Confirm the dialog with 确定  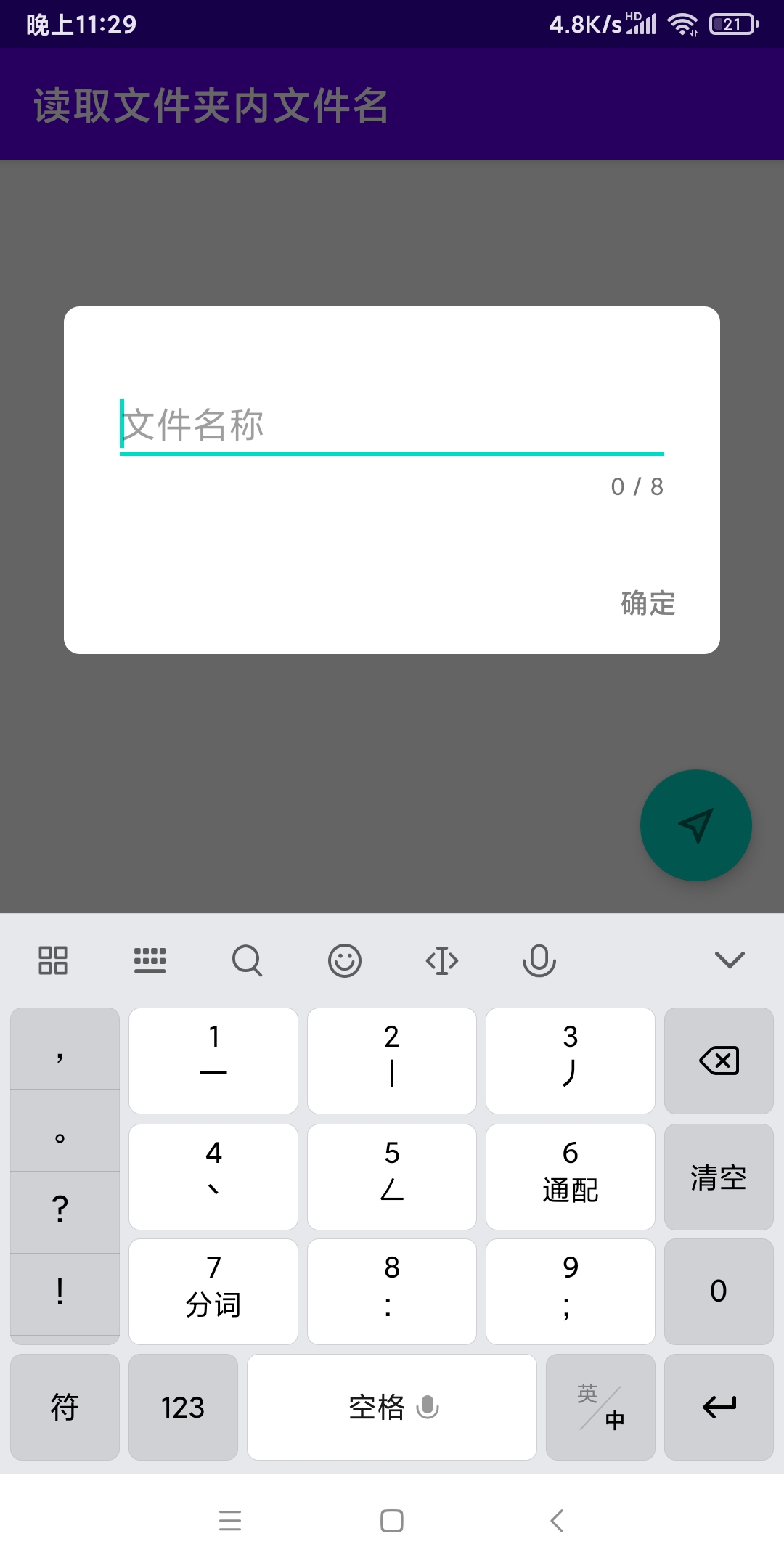(648, 603)
